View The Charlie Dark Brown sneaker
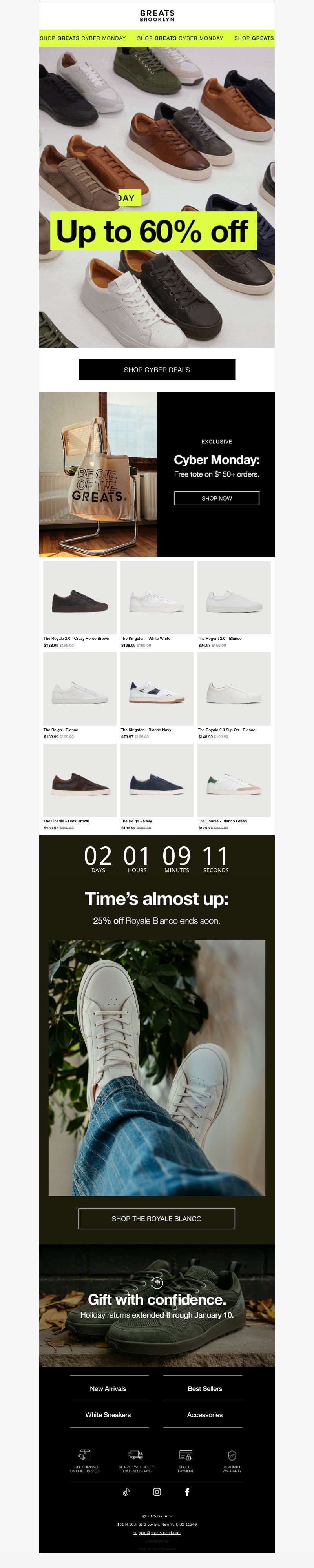314x1568 pixels. 79,780
